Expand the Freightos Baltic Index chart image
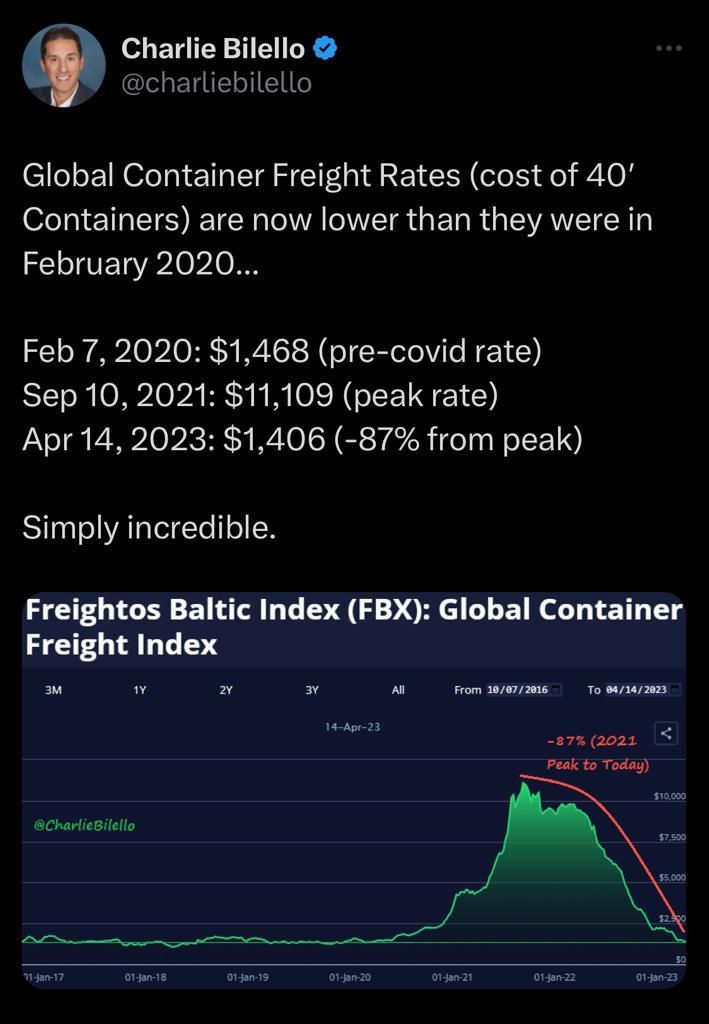This screenshot has height=1024, width=709. point(354,790)
